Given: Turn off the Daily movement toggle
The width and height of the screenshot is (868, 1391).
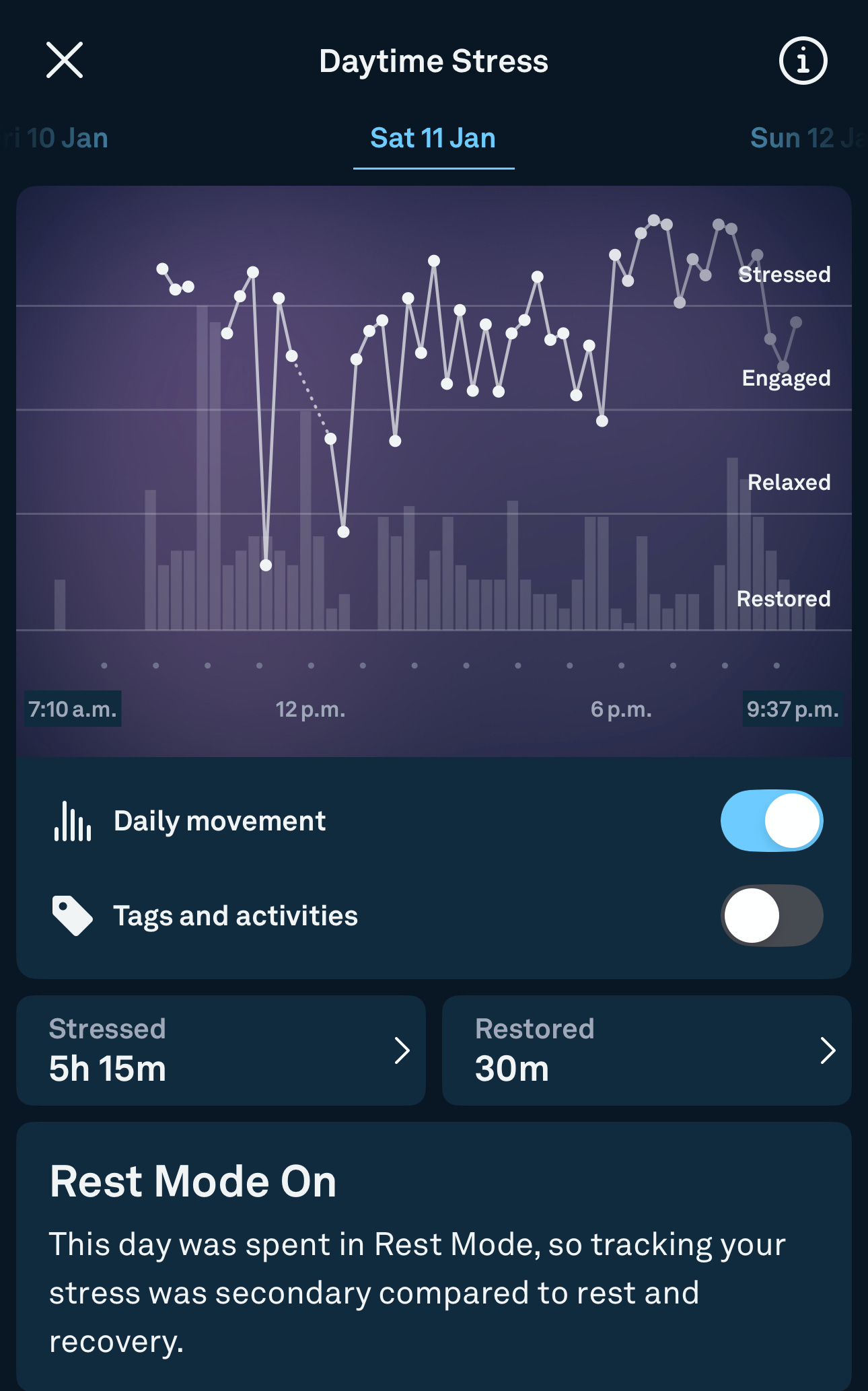Looking at the screenshot, I should click(772, 820).
